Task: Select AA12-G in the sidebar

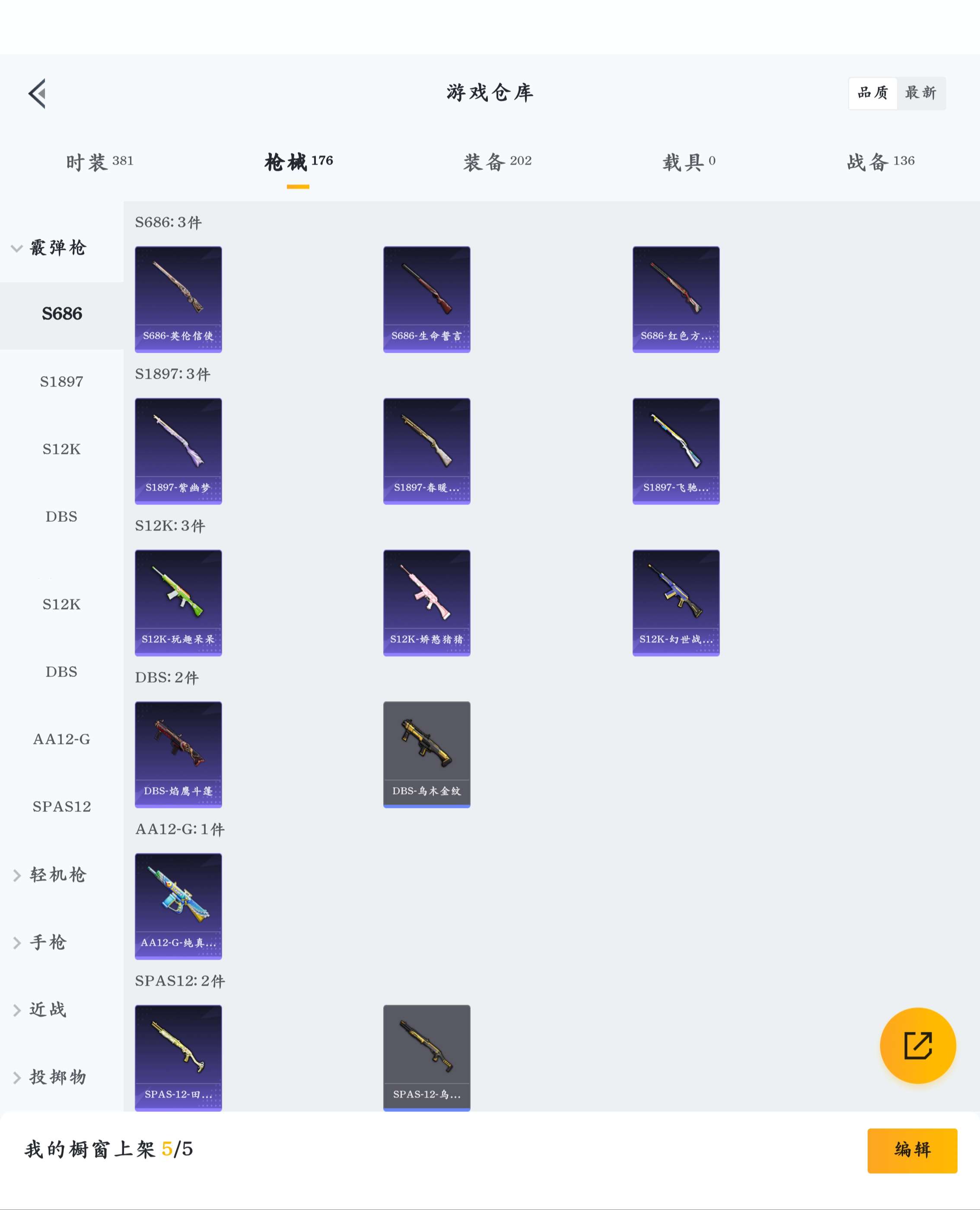Action: [61, 739]
